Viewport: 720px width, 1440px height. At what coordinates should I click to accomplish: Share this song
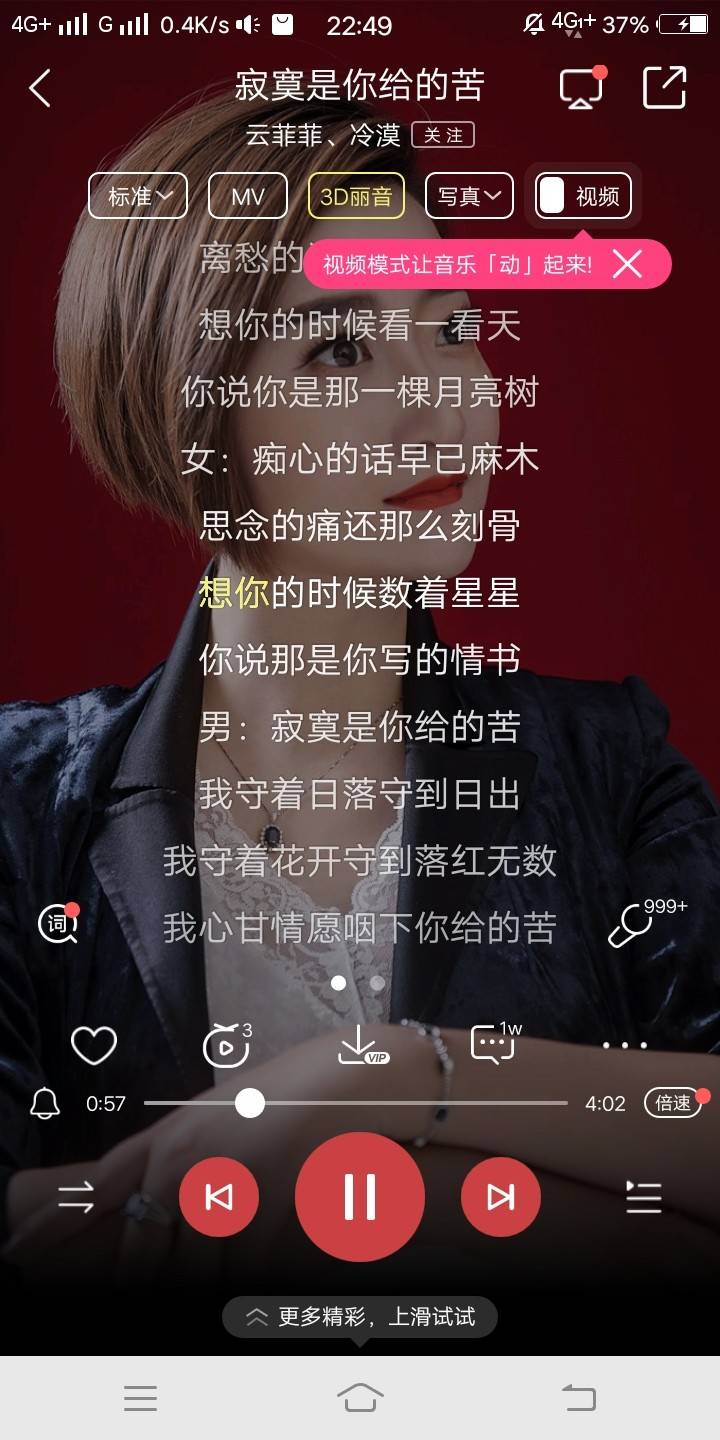pos(665,87)
